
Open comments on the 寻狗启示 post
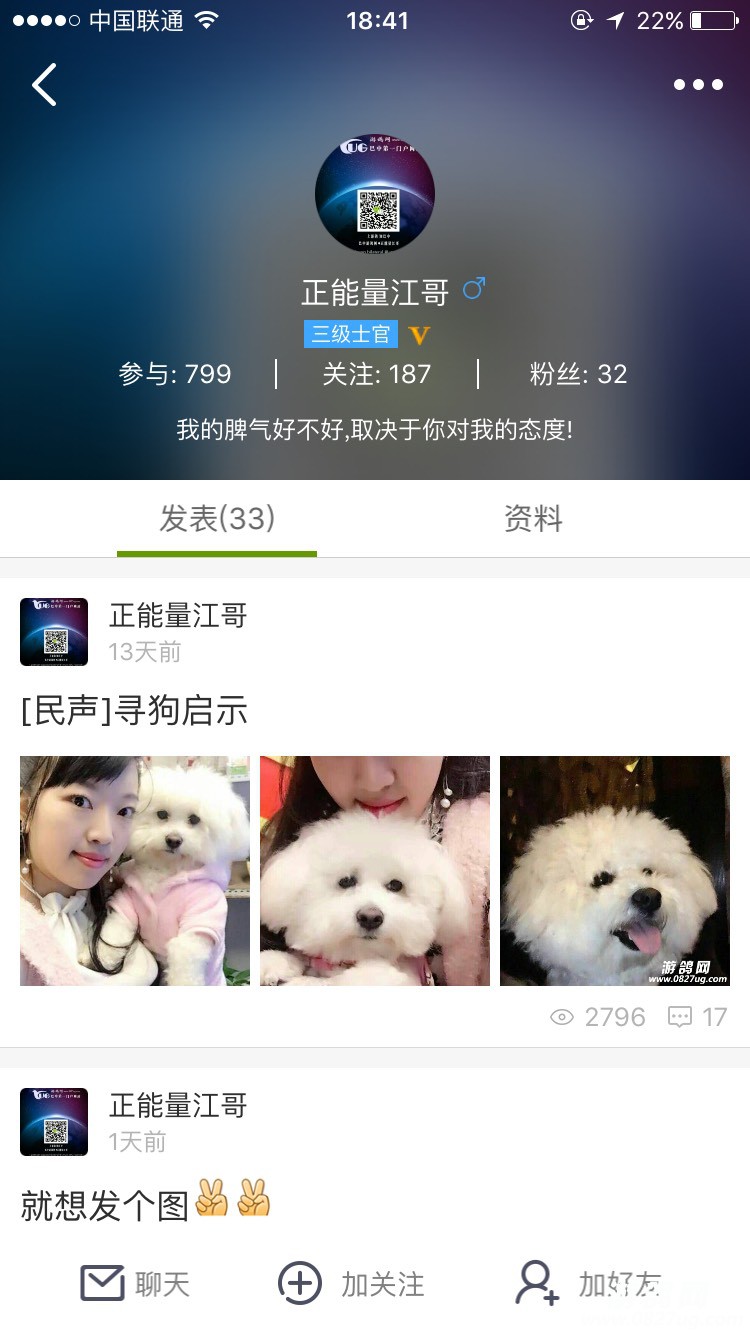click(697, 1017)
